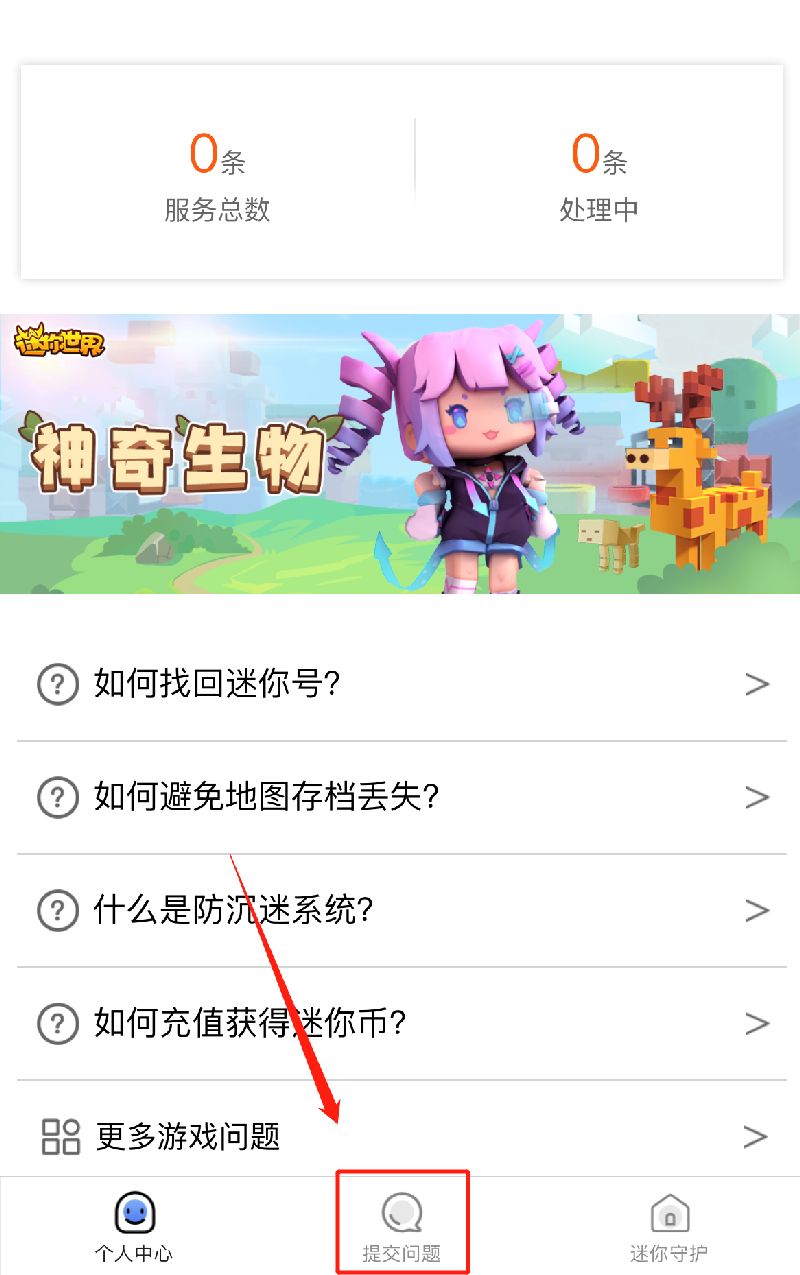Image resolution: width=800 pixels, height=1275 pixels.
Task: Expand the 更多游戏问题 list via its chevron
Action: coord(757,1137)
